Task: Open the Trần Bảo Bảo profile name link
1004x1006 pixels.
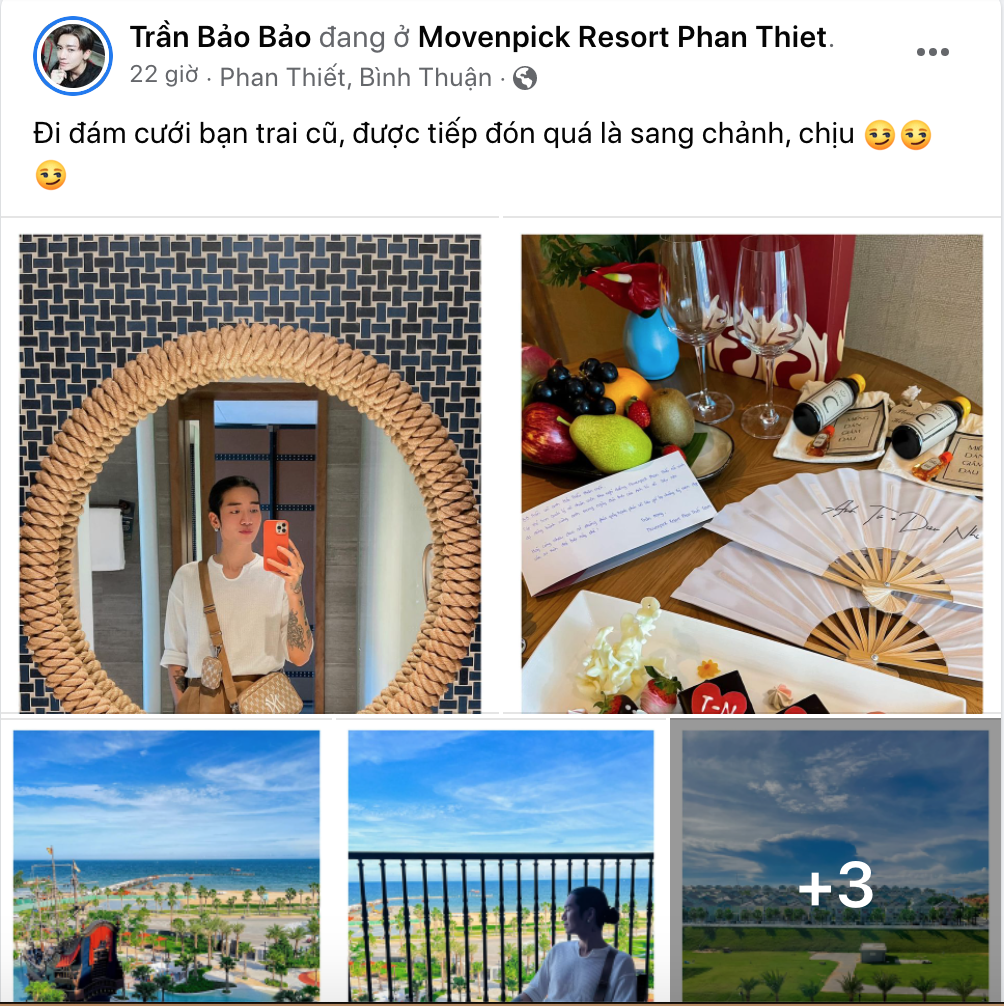Action: pyautogui.click(x=220, y=38)
